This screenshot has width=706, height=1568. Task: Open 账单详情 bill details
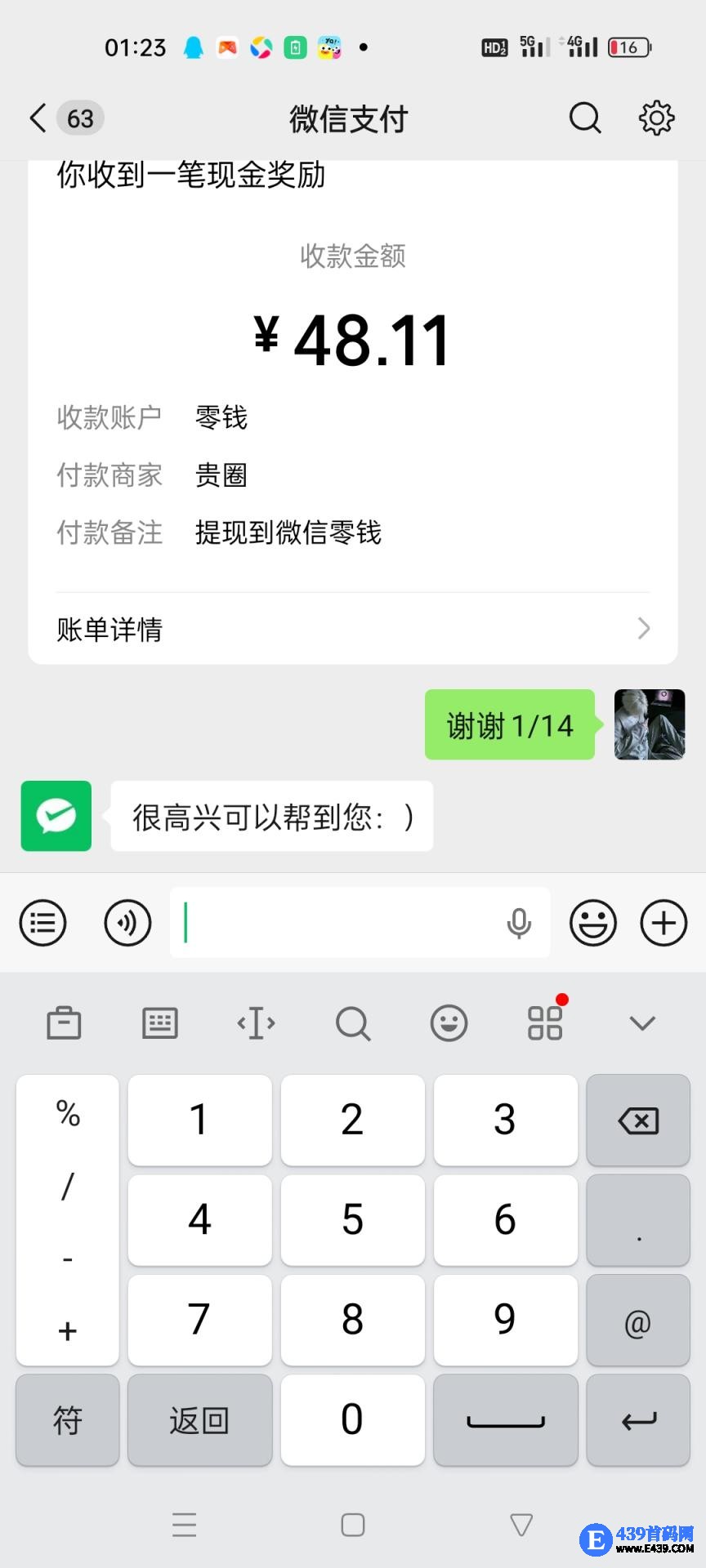[352, 629]
